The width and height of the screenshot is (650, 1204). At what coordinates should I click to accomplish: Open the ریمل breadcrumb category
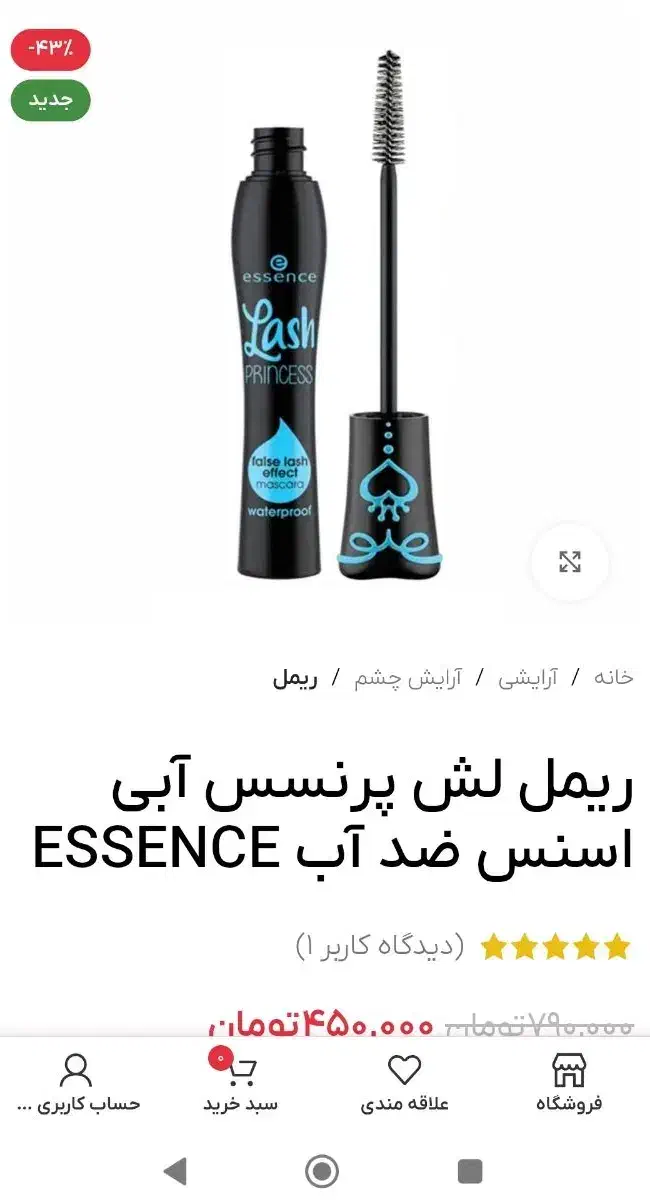pos(294,678)
